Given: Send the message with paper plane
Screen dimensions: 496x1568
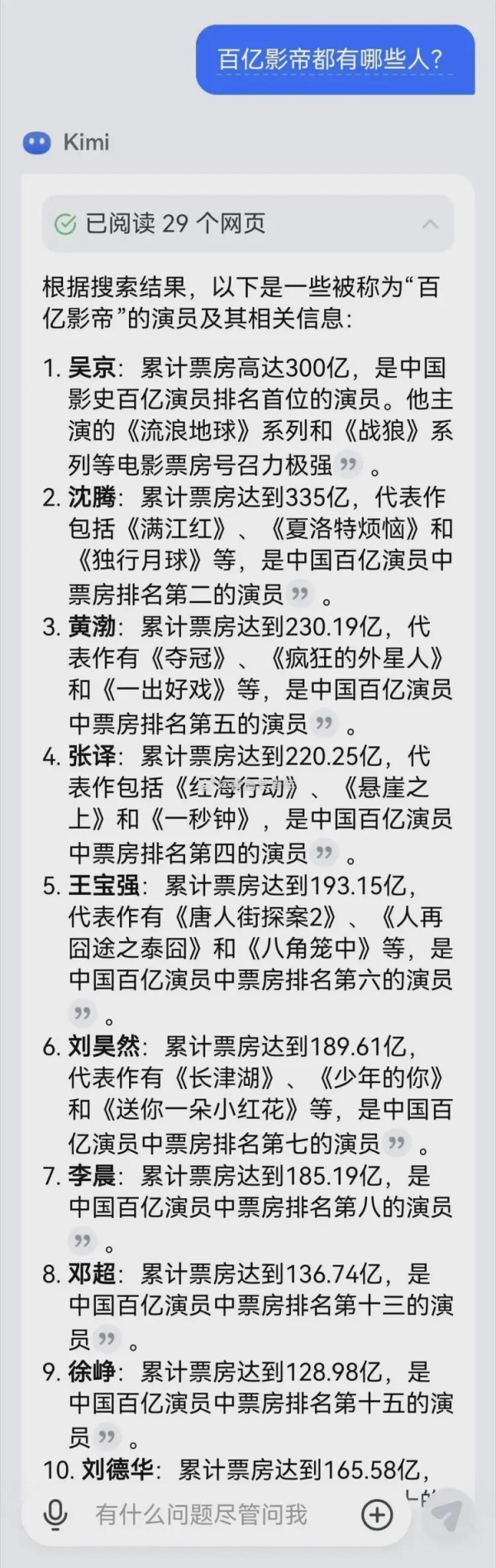Looking at the screenshot, I should [446, 1514].
